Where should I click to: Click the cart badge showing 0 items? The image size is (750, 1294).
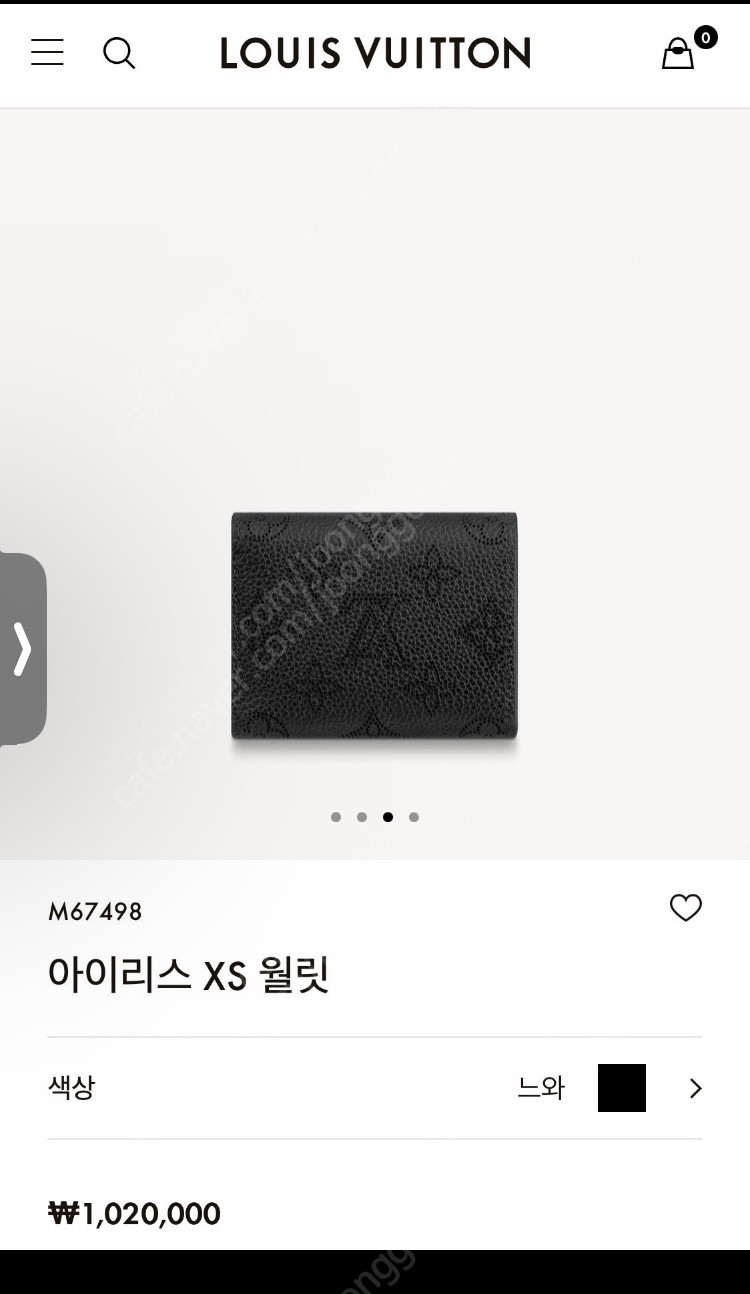pyautogui.click(x=706, y=36)
